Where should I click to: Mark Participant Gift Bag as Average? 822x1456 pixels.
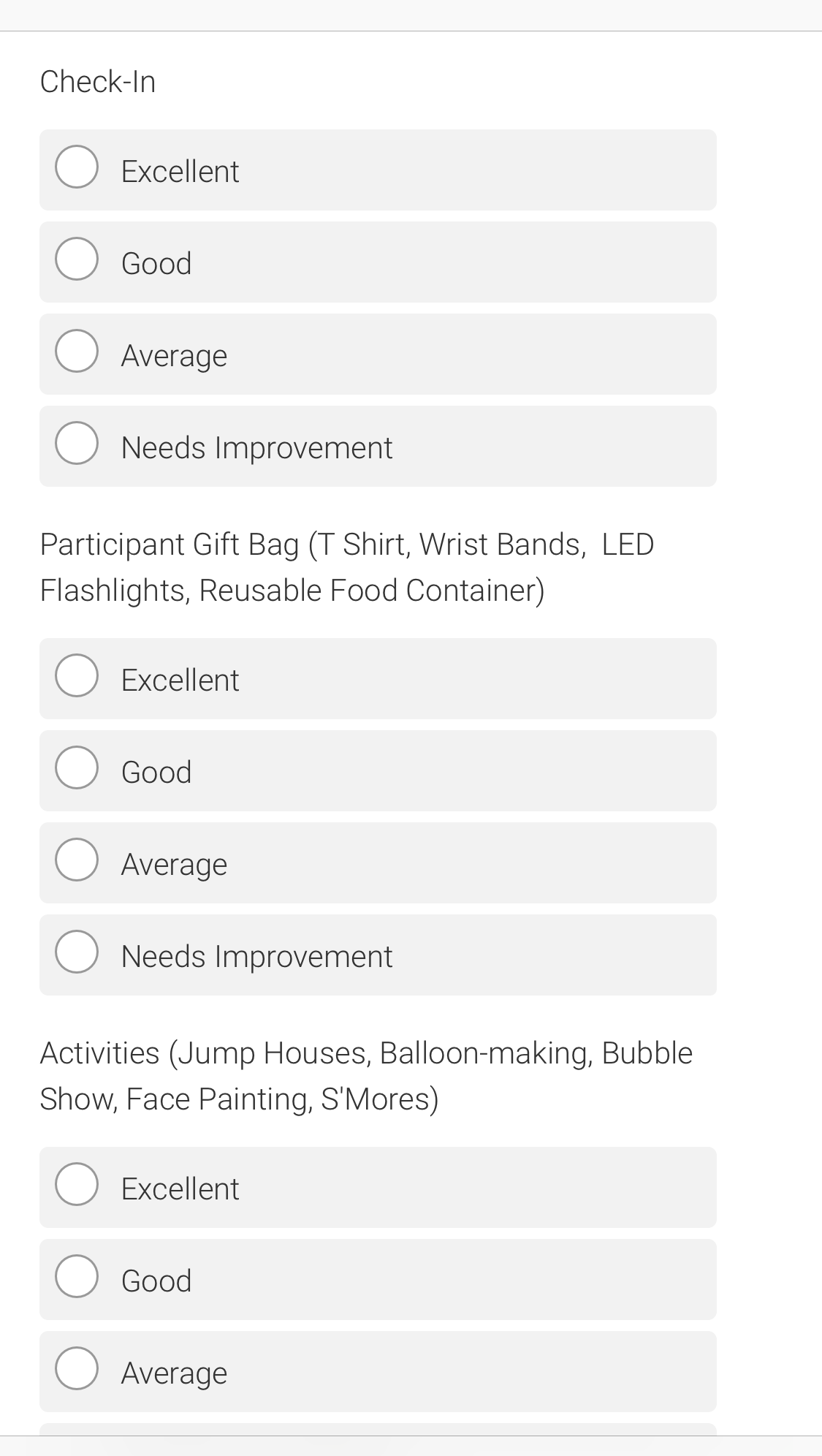378,863
